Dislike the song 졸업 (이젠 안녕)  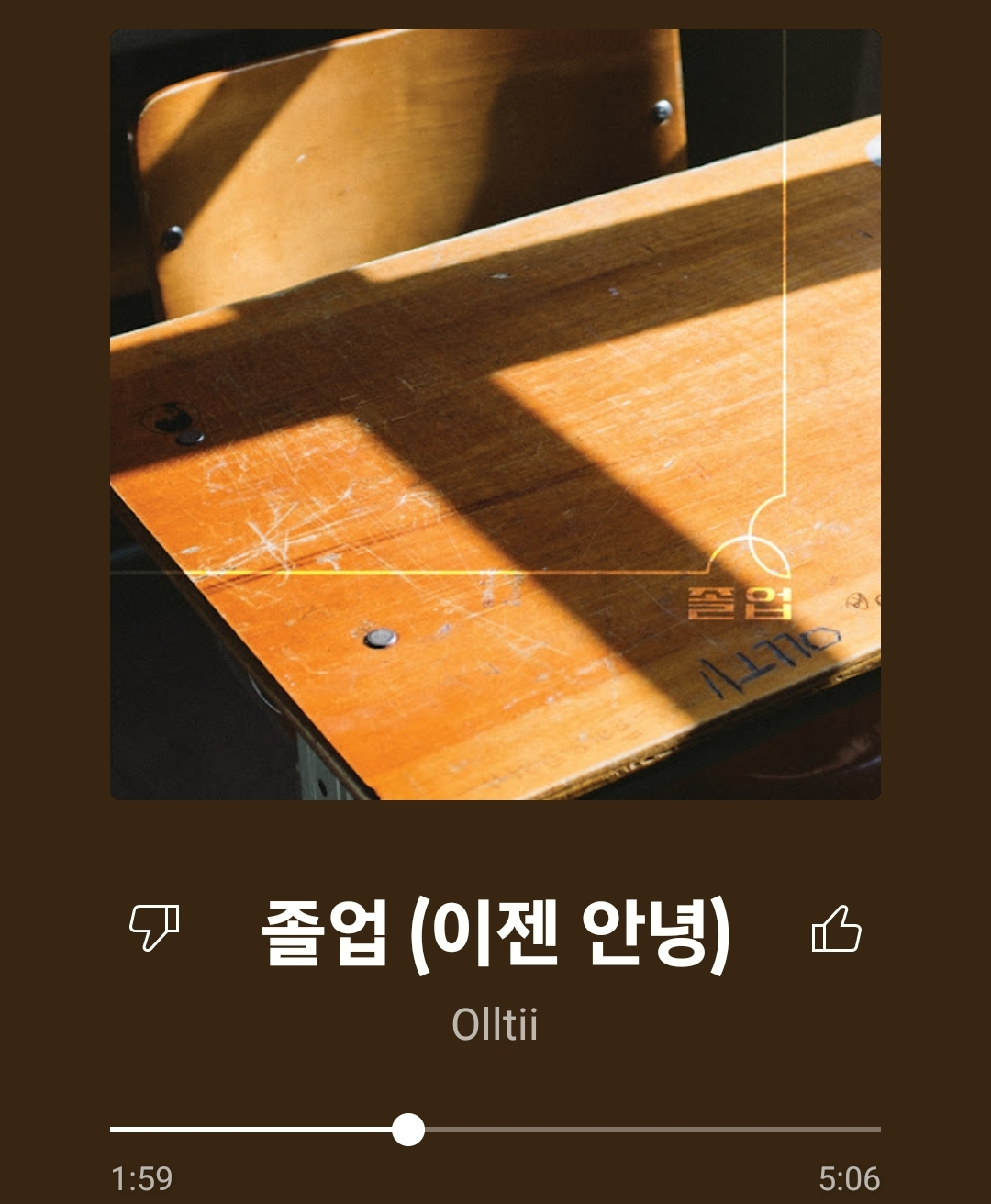(x=154, y=928)
